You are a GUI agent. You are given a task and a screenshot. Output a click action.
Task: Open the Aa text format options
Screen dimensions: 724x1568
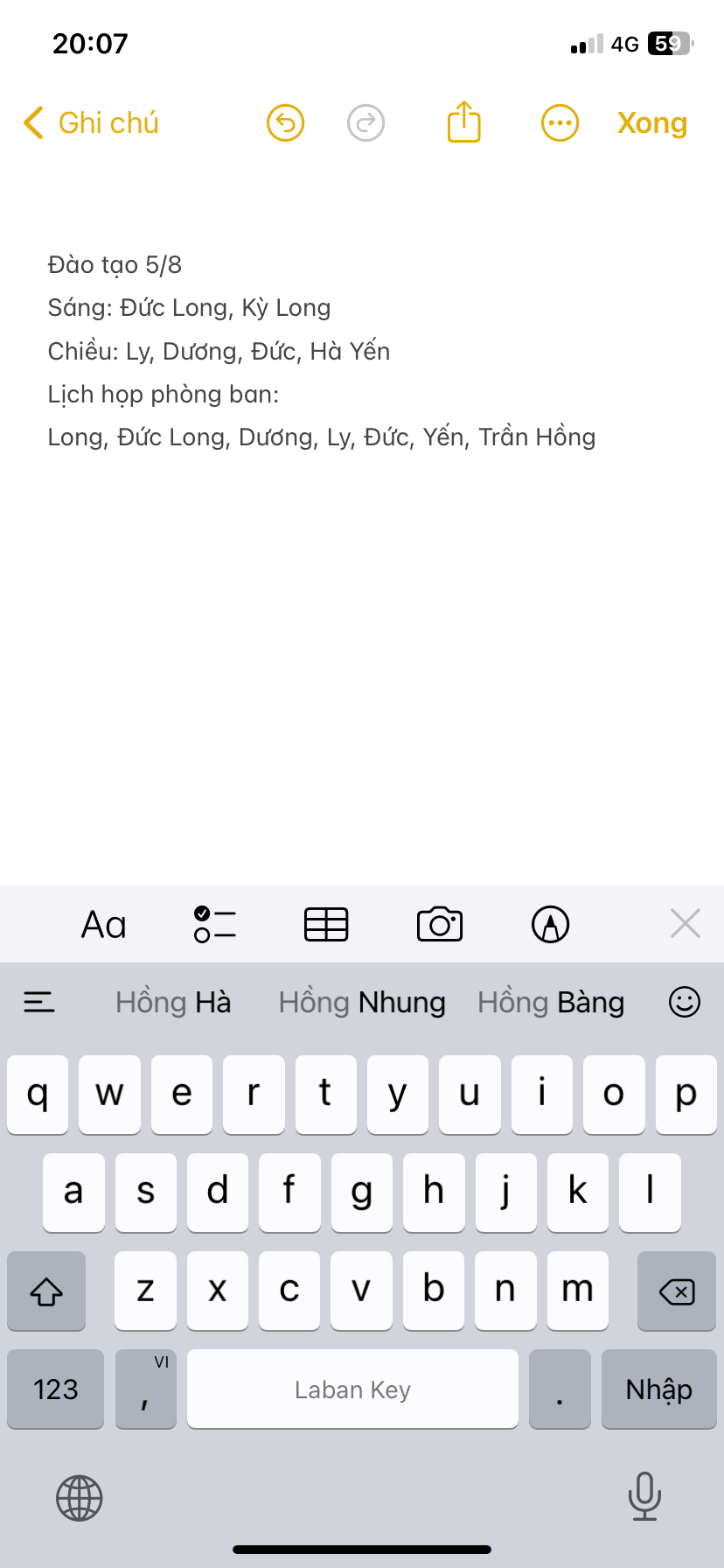pos(104,925)
